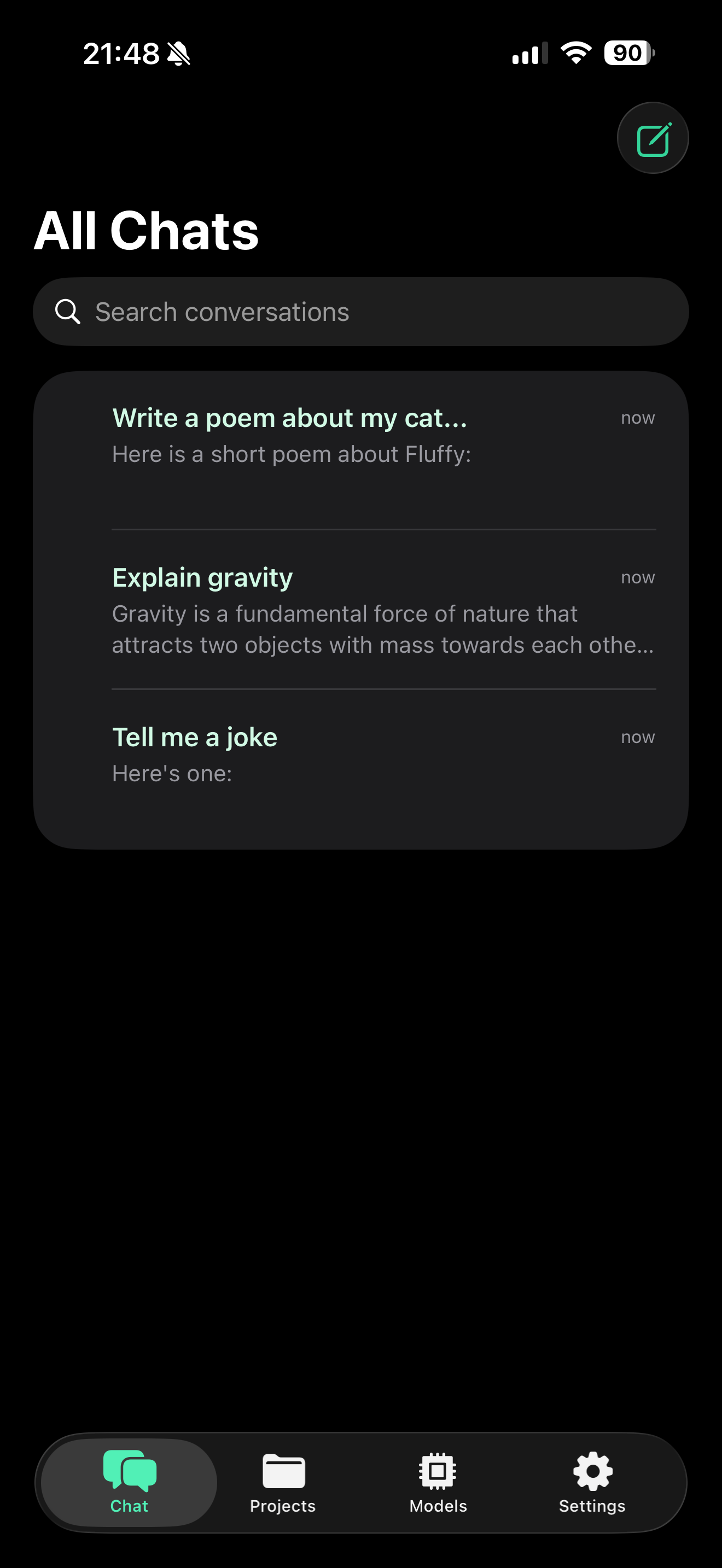Screen dimensions: 722x1568
Task: Select the Chat tab
Action: (x=129, y=1482)
